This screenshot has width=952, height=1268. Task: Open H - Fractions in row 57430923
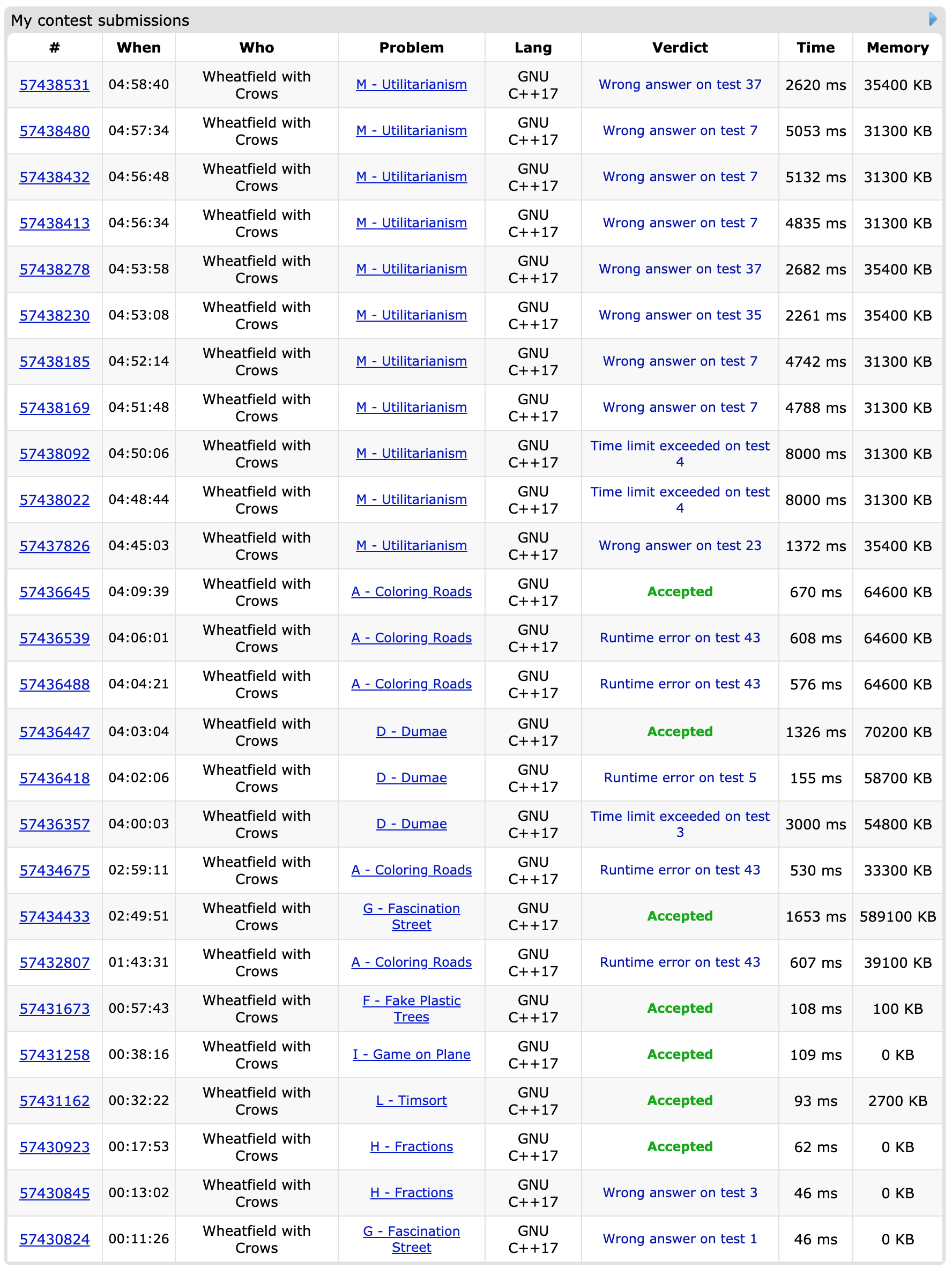pyautogui.click(x=411, y=1146)
